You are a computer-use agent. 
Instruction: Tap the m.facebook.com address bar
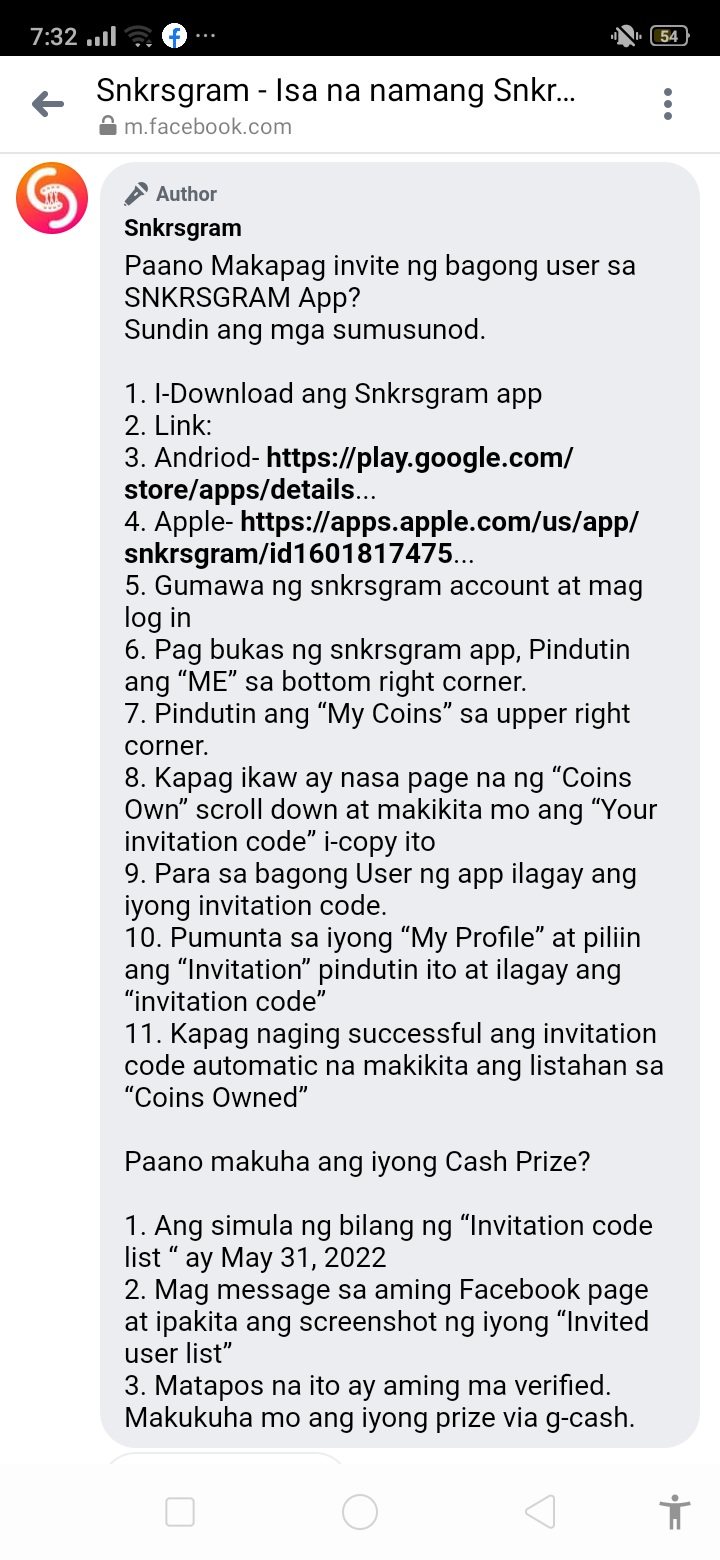point(208,127)
